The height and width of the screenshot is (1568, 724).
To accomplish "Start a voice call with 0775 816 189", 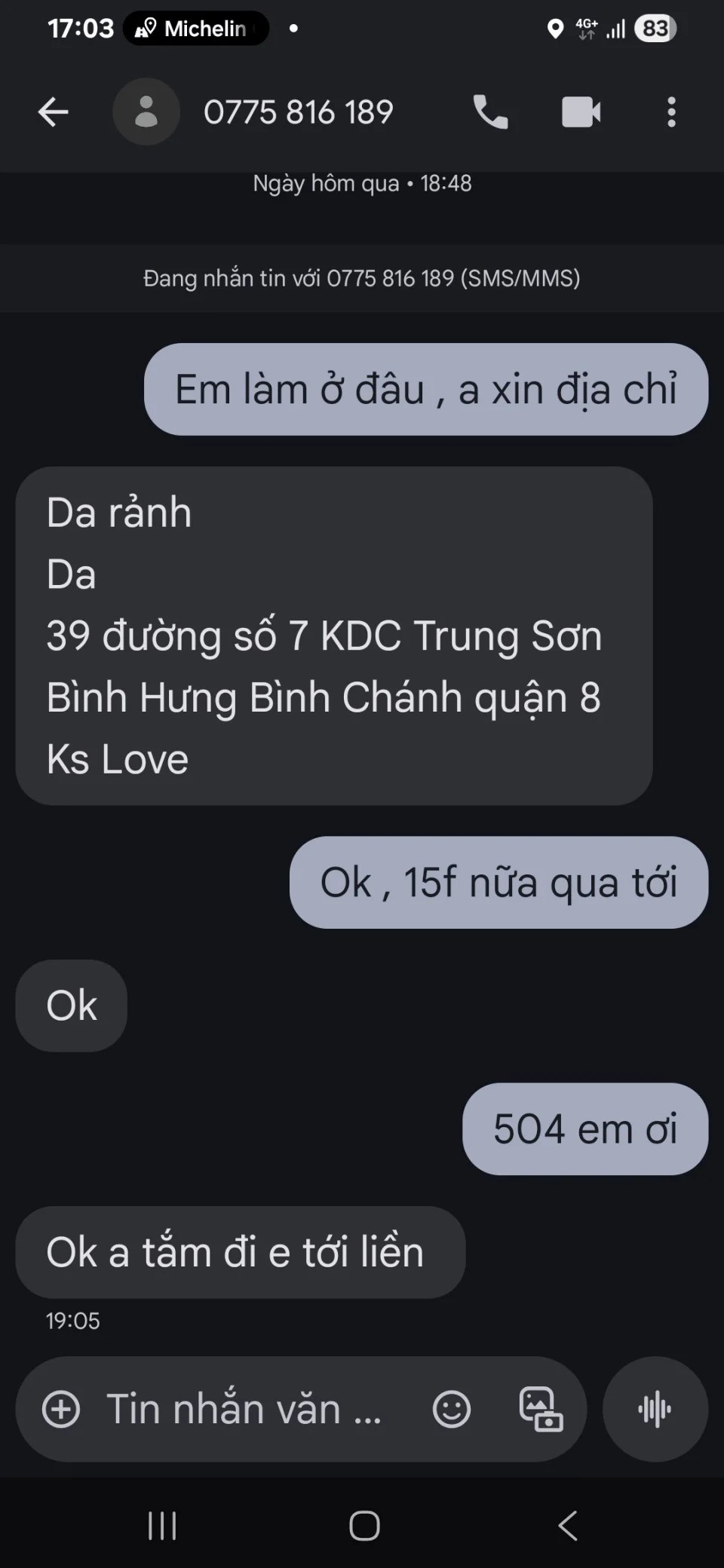I will point(490,112).
